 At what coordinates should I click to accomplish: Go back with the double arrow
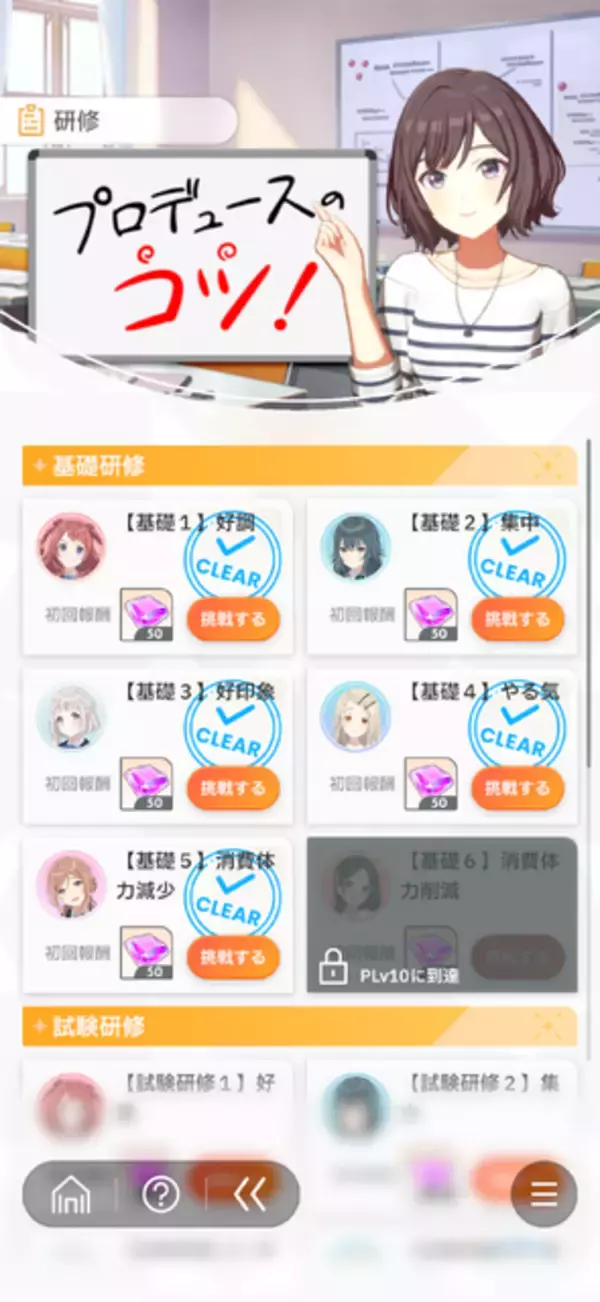(x=249, y=1194)
